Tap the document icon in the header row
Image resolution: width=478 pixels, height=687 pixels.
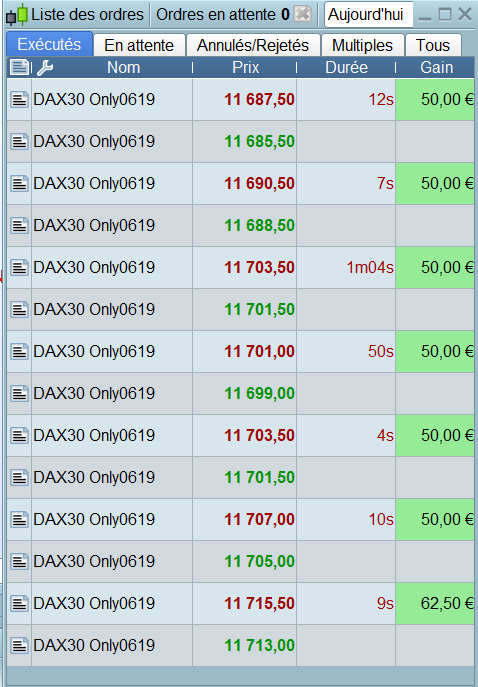pyautogui.click(x=19, y=67)
